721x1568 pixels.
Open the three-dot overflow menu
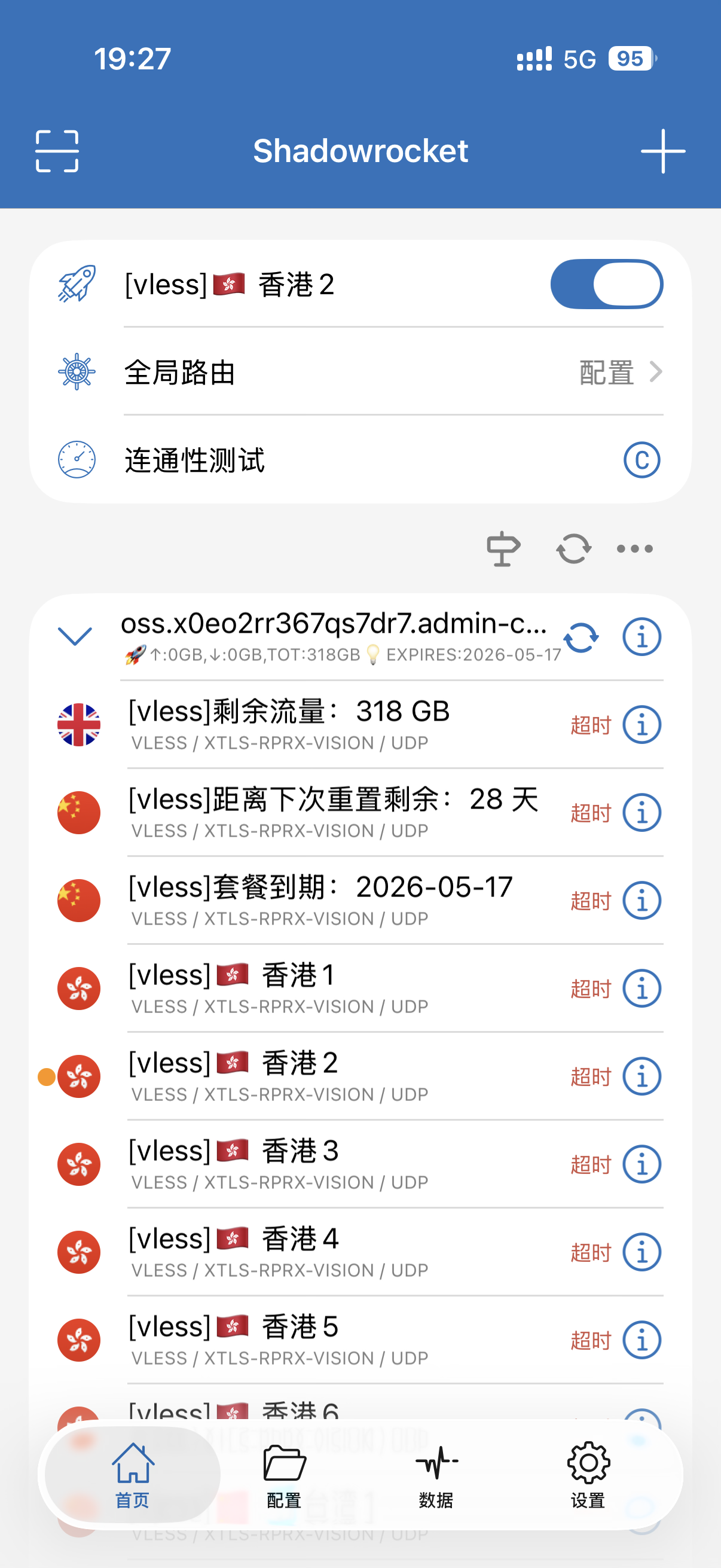(x=634, y=548)
